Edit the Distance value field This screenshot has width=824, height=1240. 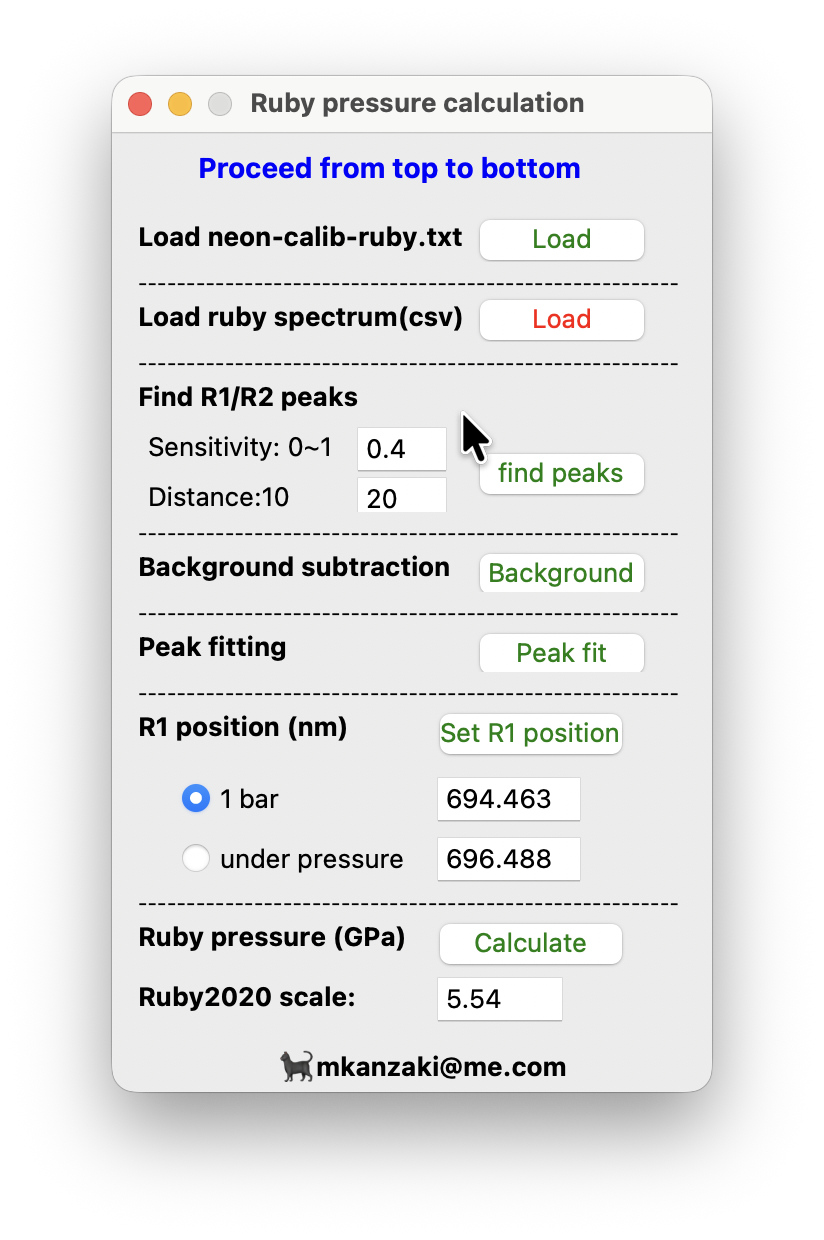401,497
